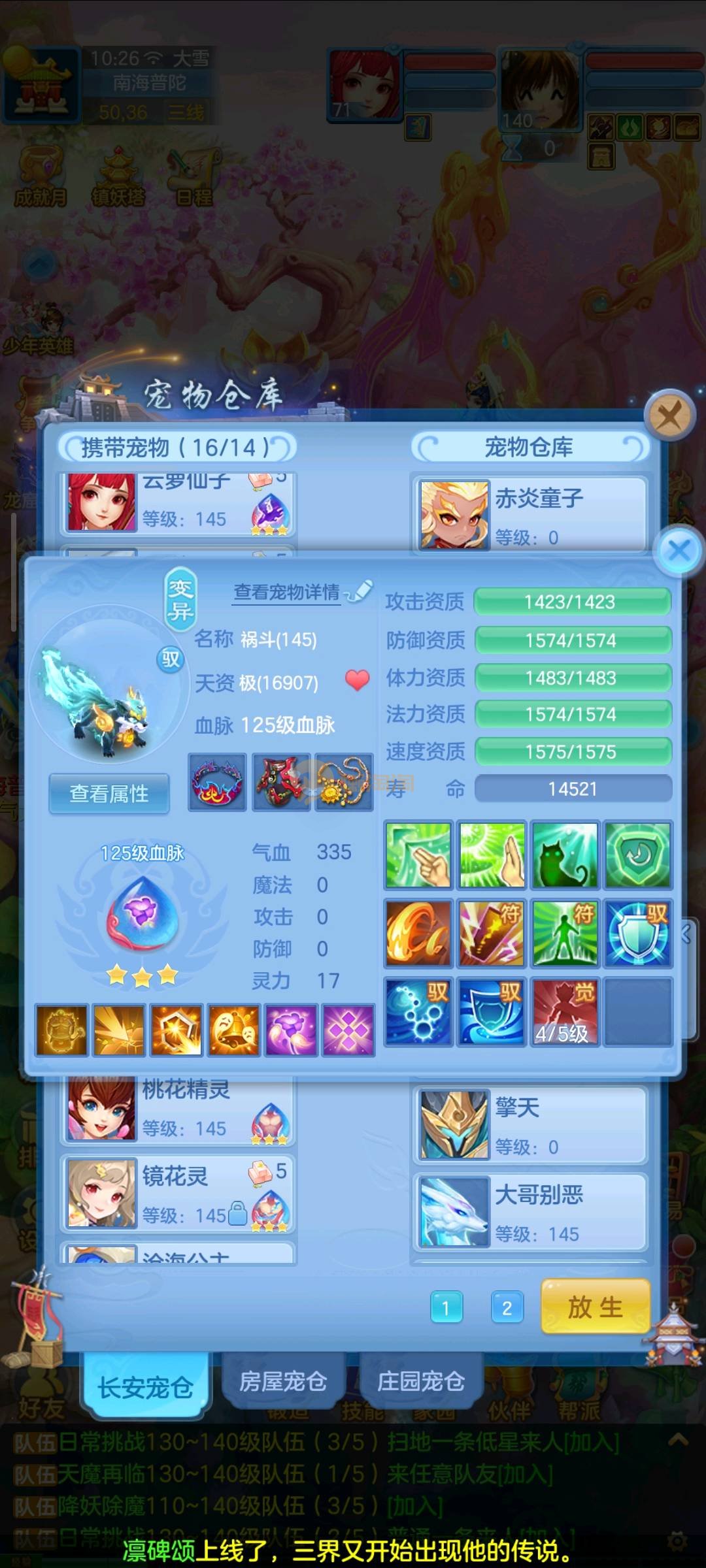Select 赤炎童子 in the pet warehouse

(x=529, y=514)
